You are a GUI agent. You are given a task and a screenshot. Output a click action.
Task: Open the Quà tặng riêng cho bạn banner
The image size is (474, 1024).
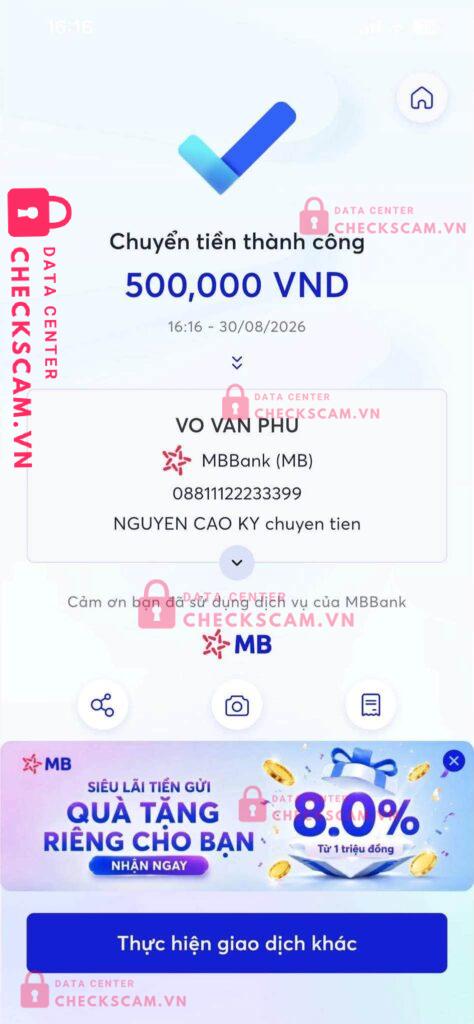click(x=237, y=816)
